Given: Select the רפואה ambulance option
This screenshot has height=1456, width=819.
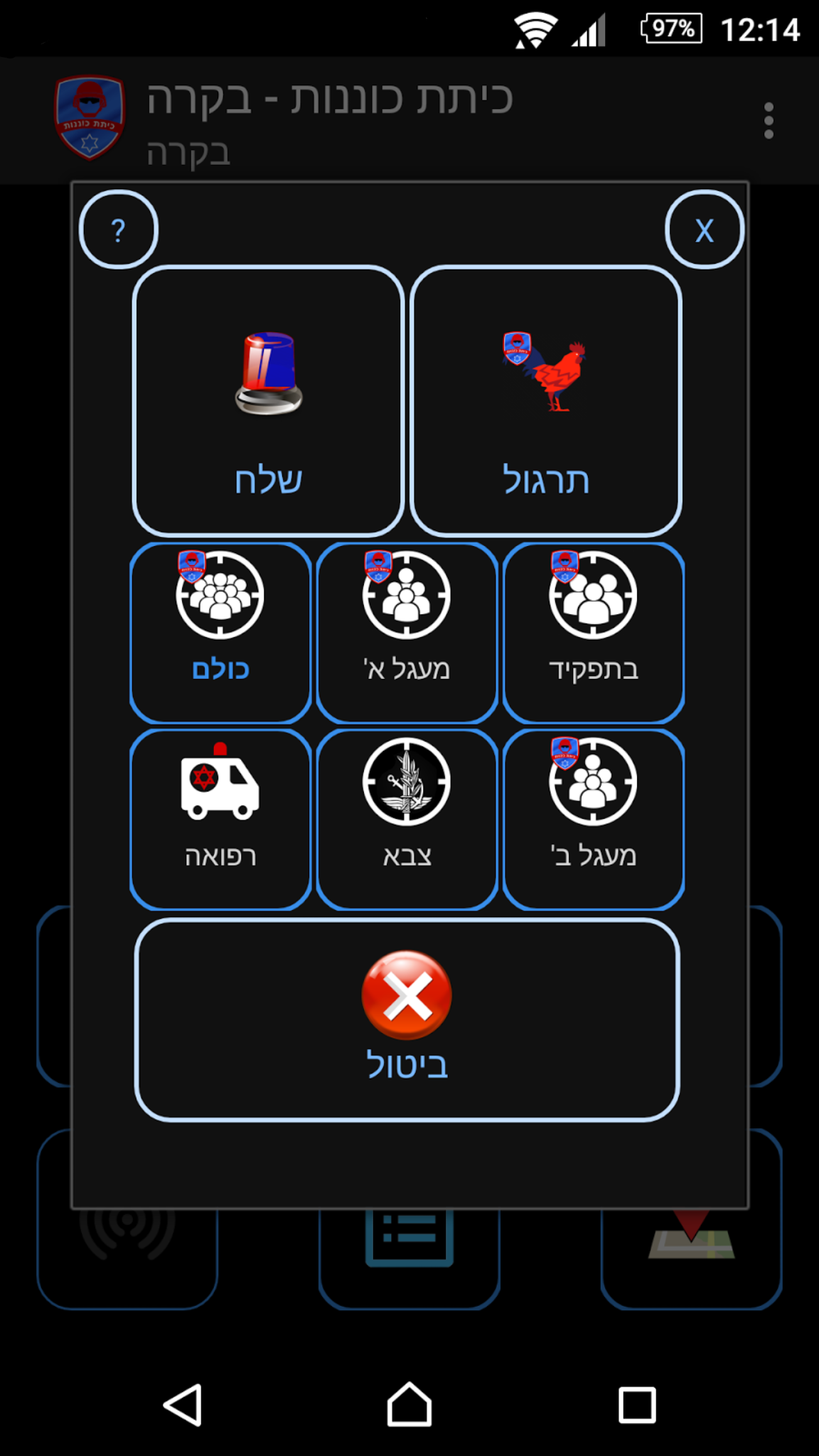Looking at the screenshot, I should pyautogui.click(x=220, y=819).
